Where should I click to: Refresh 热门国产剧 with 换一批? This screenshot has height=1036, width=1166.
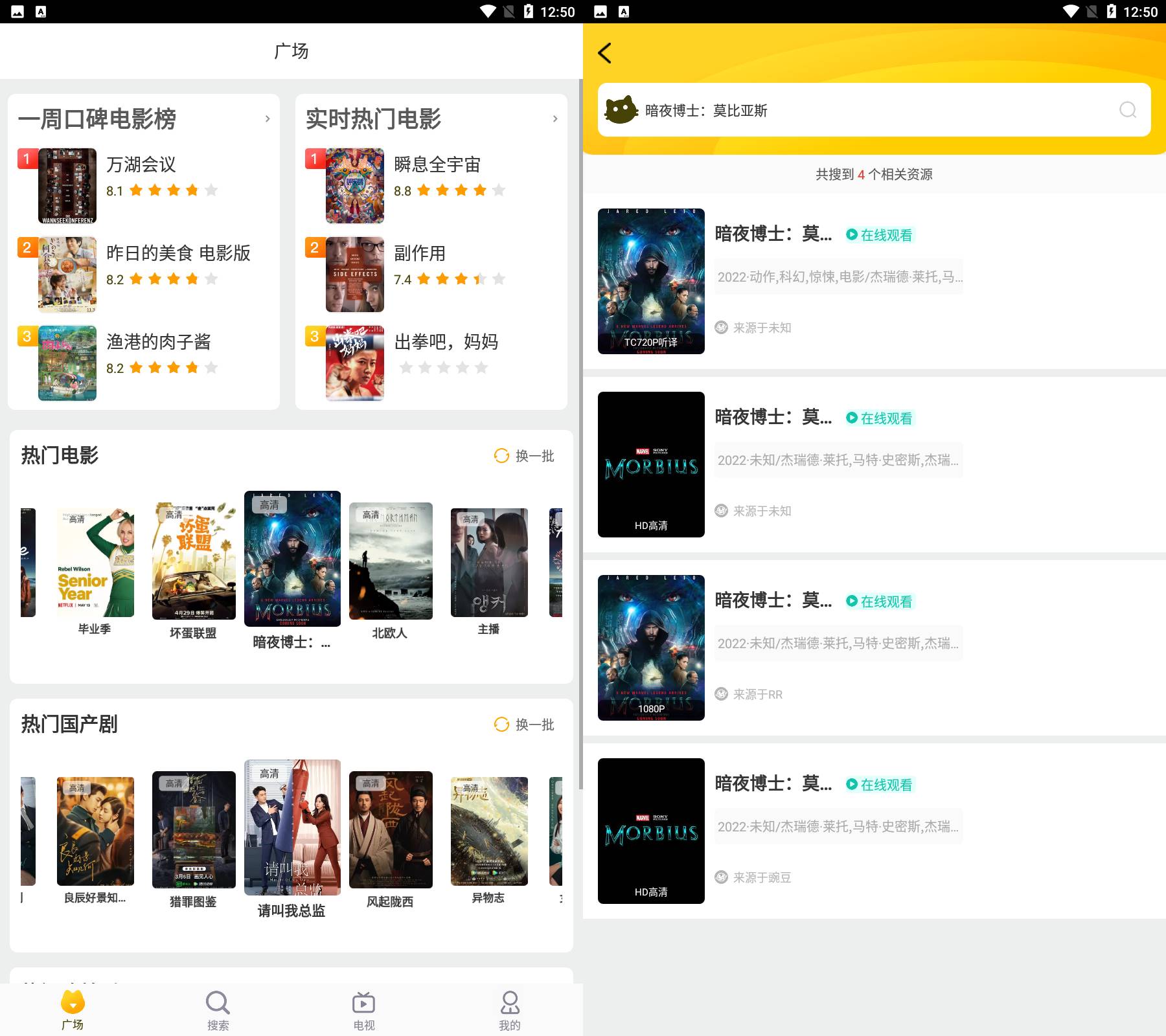click(525, 725)
